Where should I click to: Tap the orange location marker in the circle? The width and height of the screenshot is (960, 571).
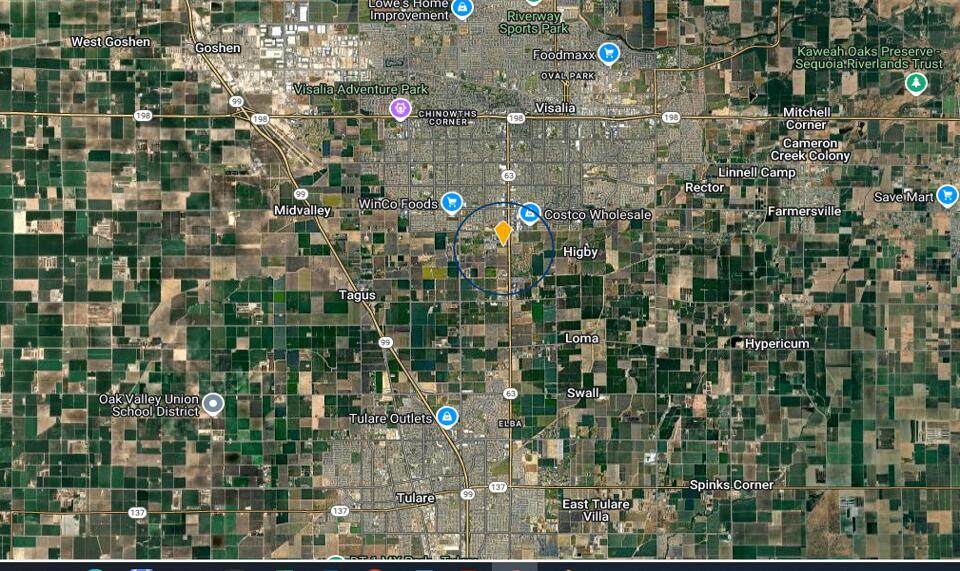(x=503, y=232)
